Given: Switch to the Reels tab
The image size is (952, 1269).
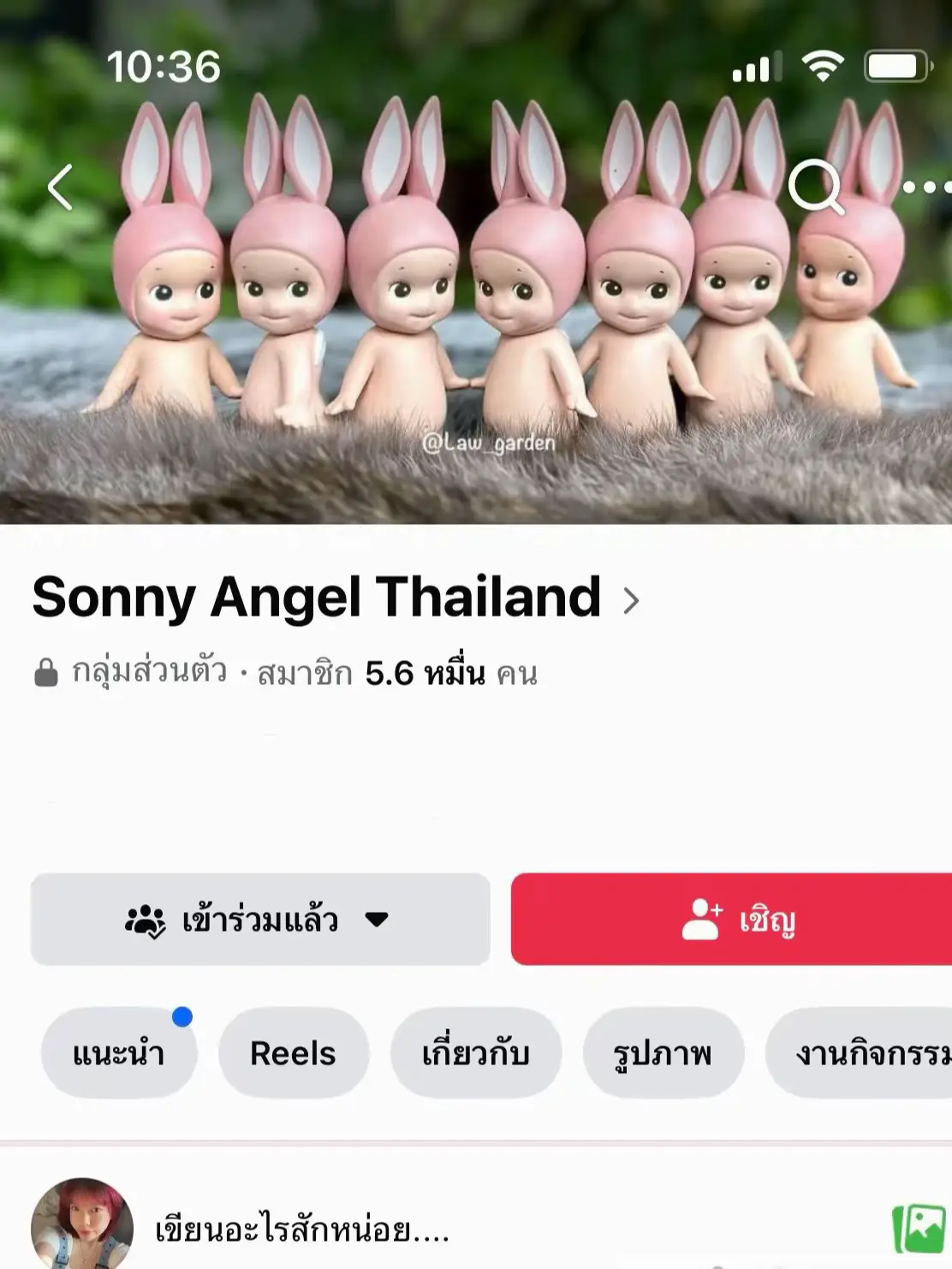Looking at the screenshot, I should (x=294, y=1052).
